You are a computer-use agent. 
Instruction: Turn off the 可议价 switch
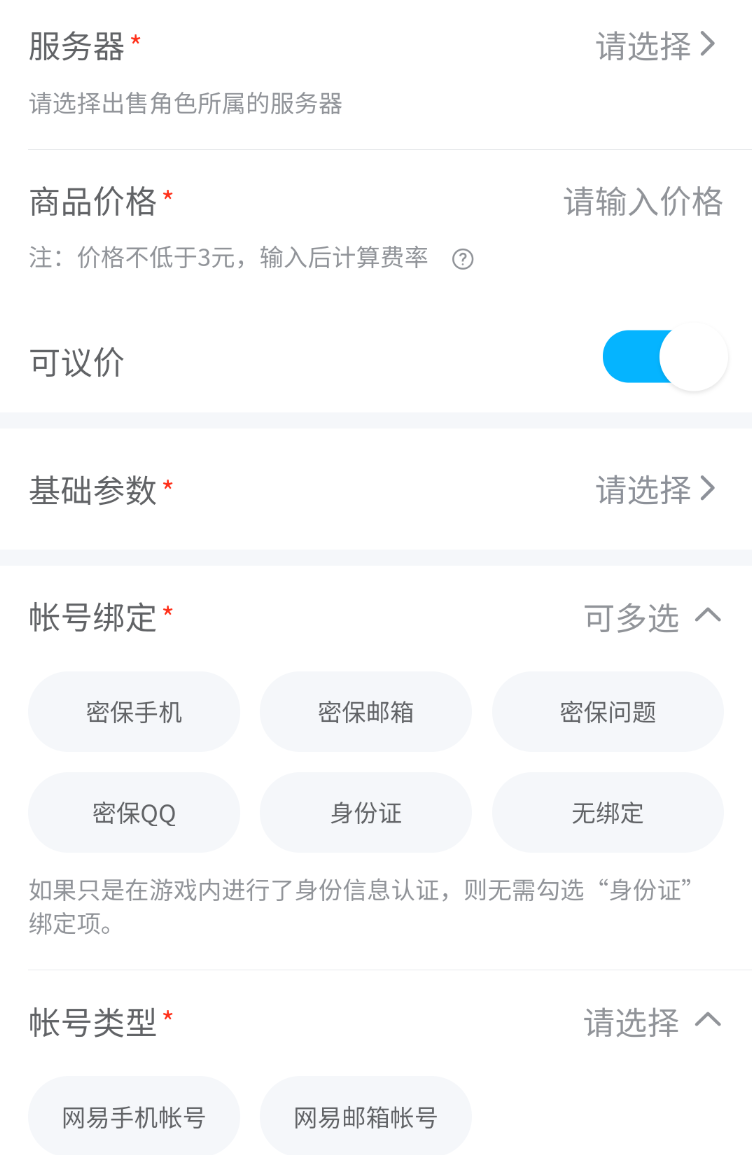pyautogui.click(x=664, y=357)
